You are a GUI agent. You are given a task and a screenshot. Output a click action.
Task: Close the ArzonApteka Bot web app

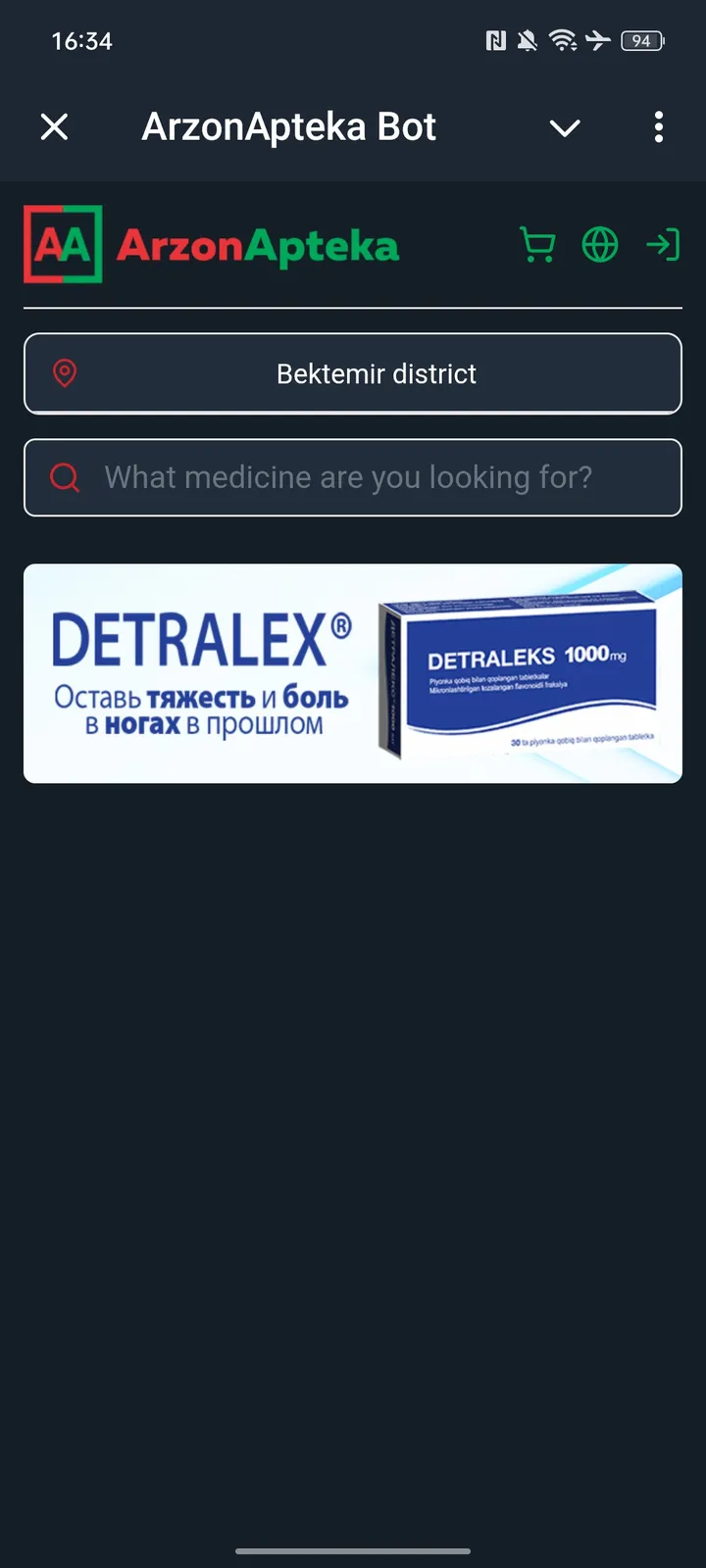coord(55,127)
